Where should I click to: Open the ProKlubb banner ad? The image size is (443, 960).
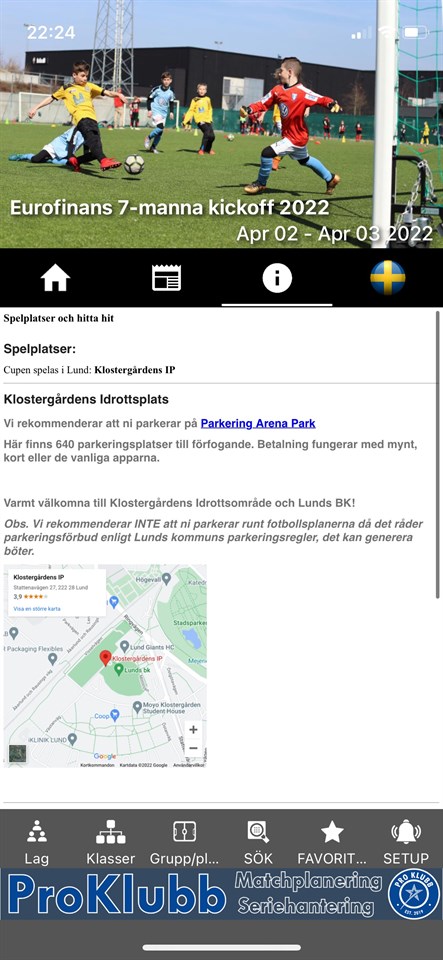click(x=222, y=894)
